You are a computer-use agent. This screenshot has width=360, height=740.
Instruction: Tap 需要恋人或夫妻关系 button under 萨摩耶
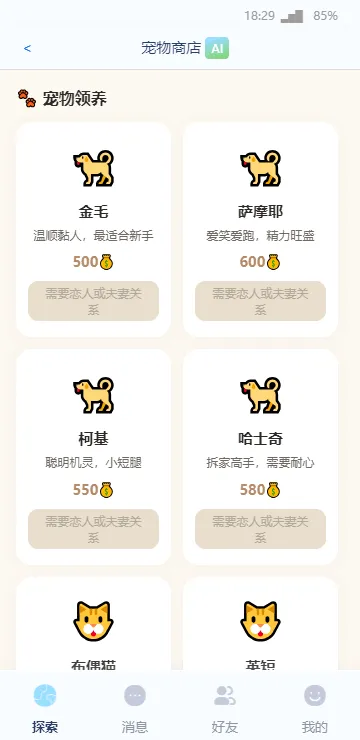point(260,301)
